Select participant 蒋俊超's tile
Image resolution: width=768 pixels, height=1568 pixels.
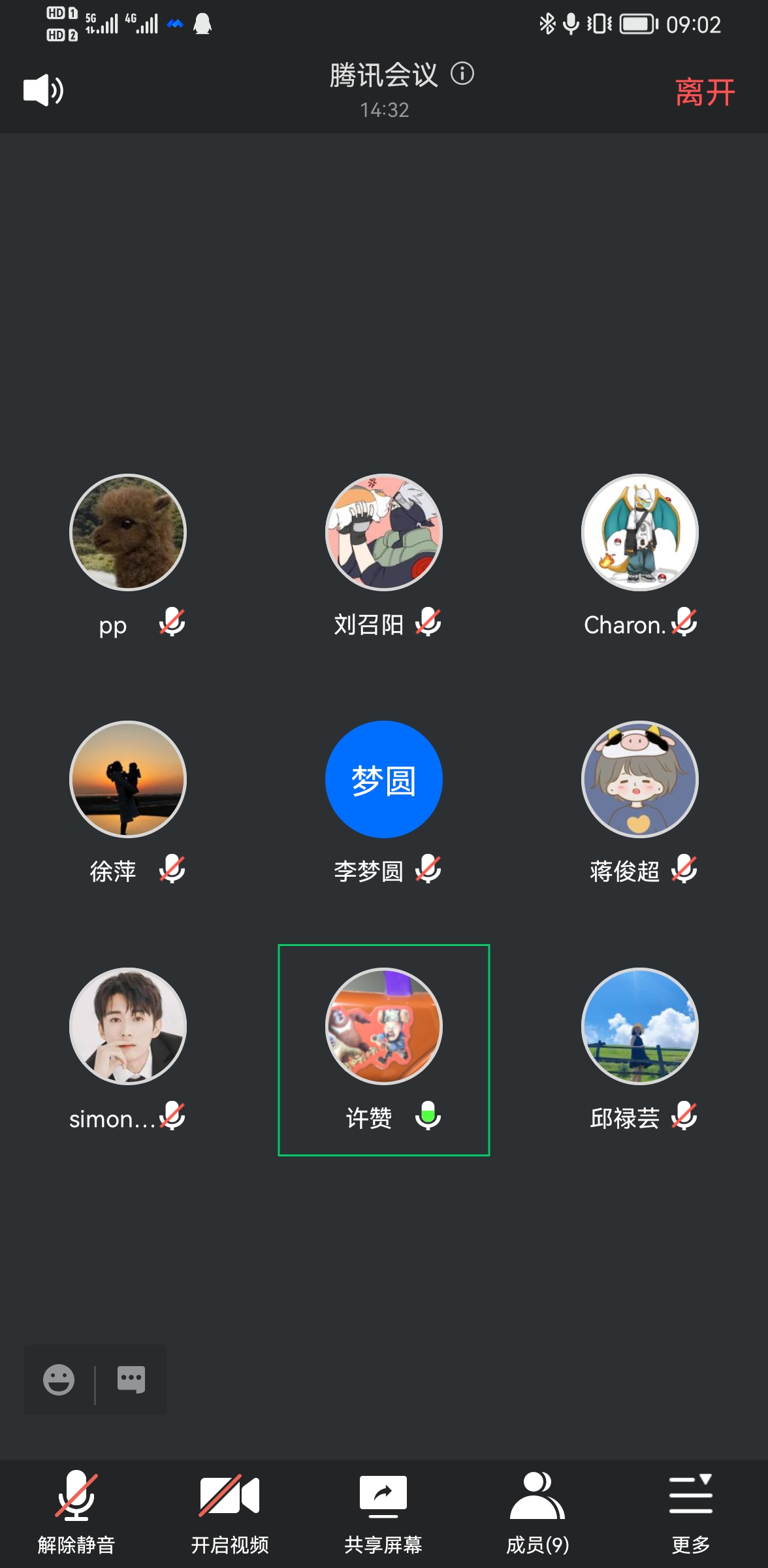pyautogui.click(x=640, y=779)
